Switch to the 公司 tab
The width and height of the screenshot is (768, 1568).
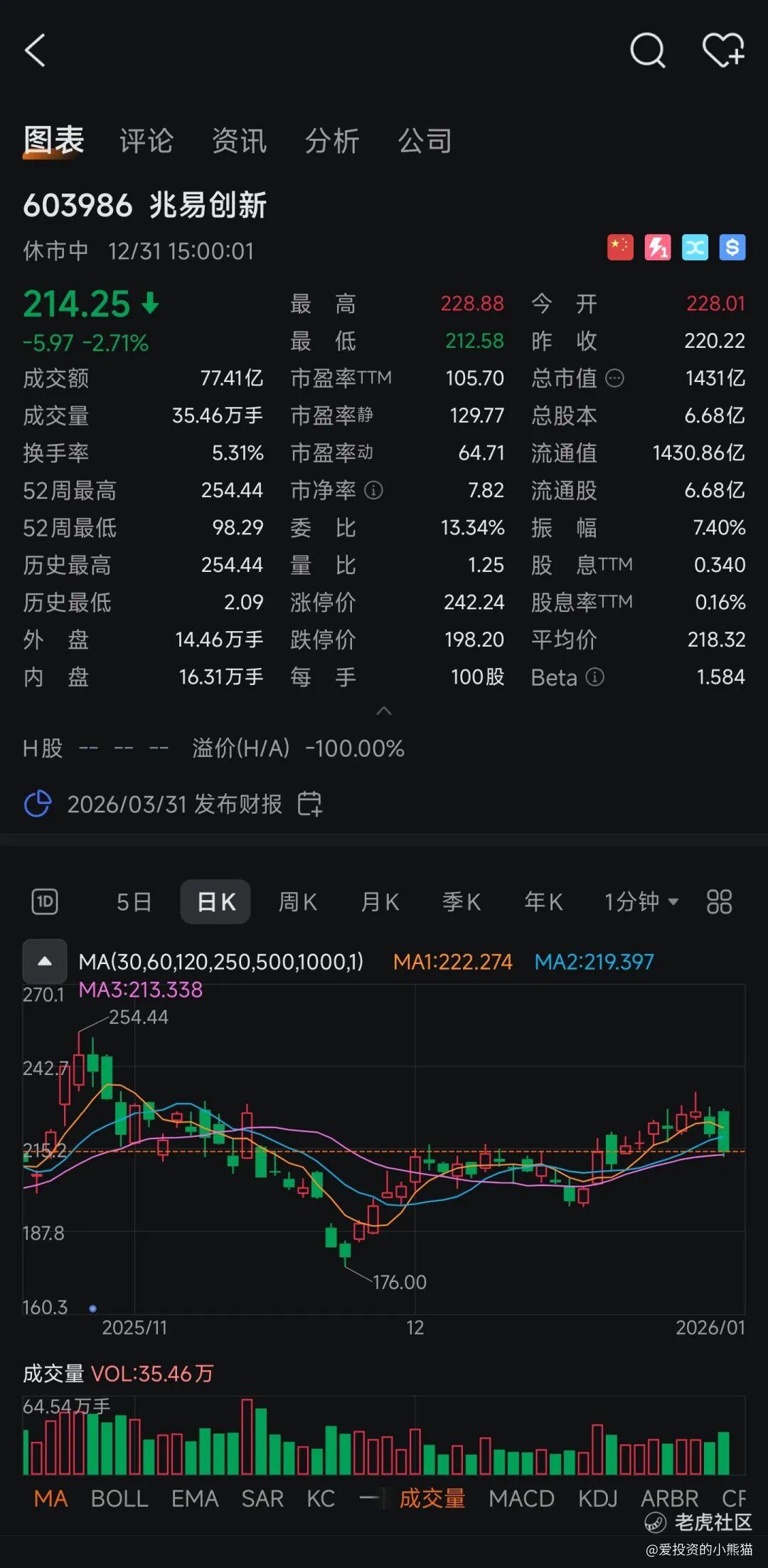pyautogui.click(x=425, y=141)
